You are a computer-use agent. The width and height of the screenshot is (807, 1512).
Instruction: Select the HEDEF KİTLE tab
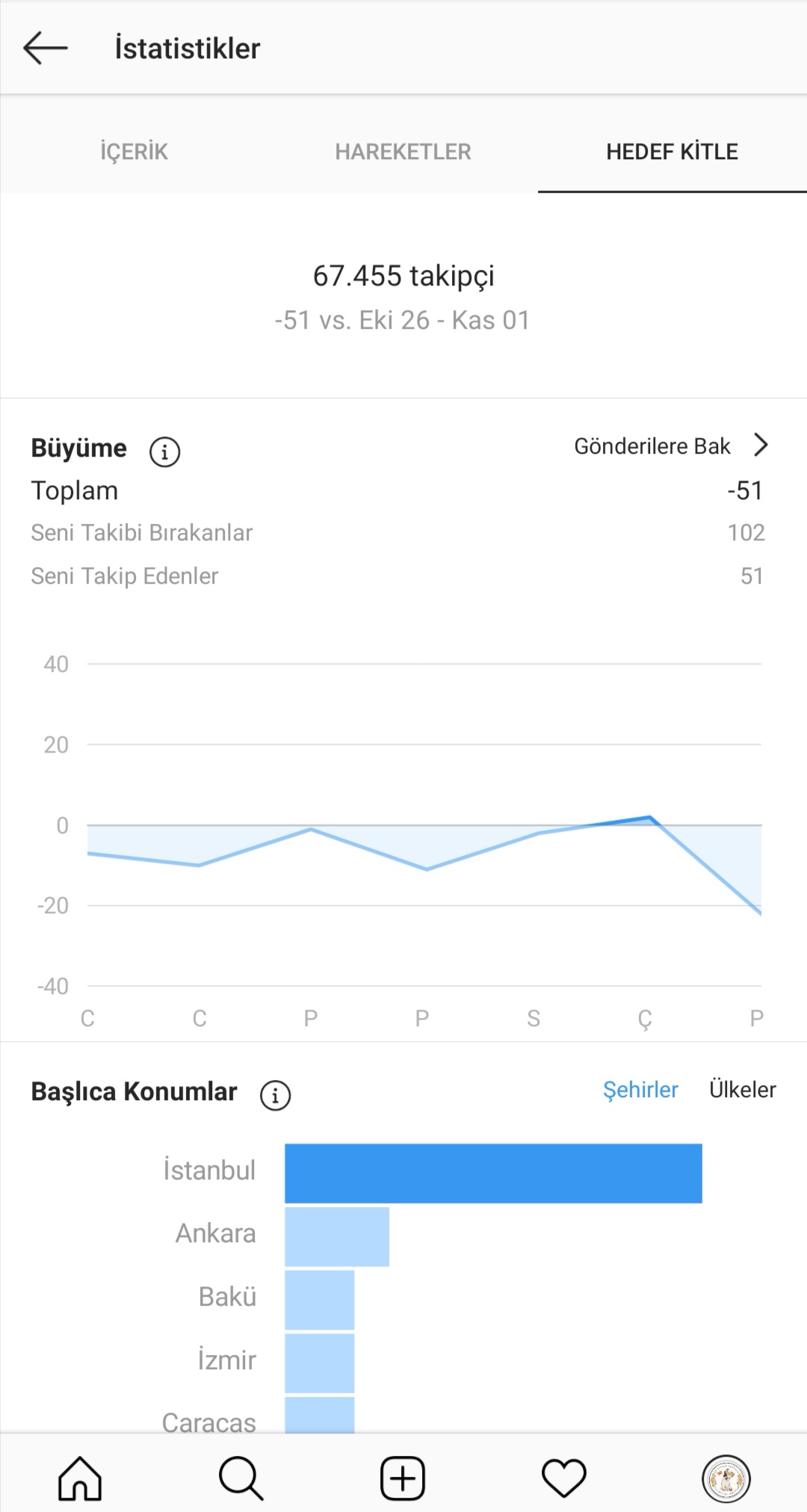[x=672, y=152]
